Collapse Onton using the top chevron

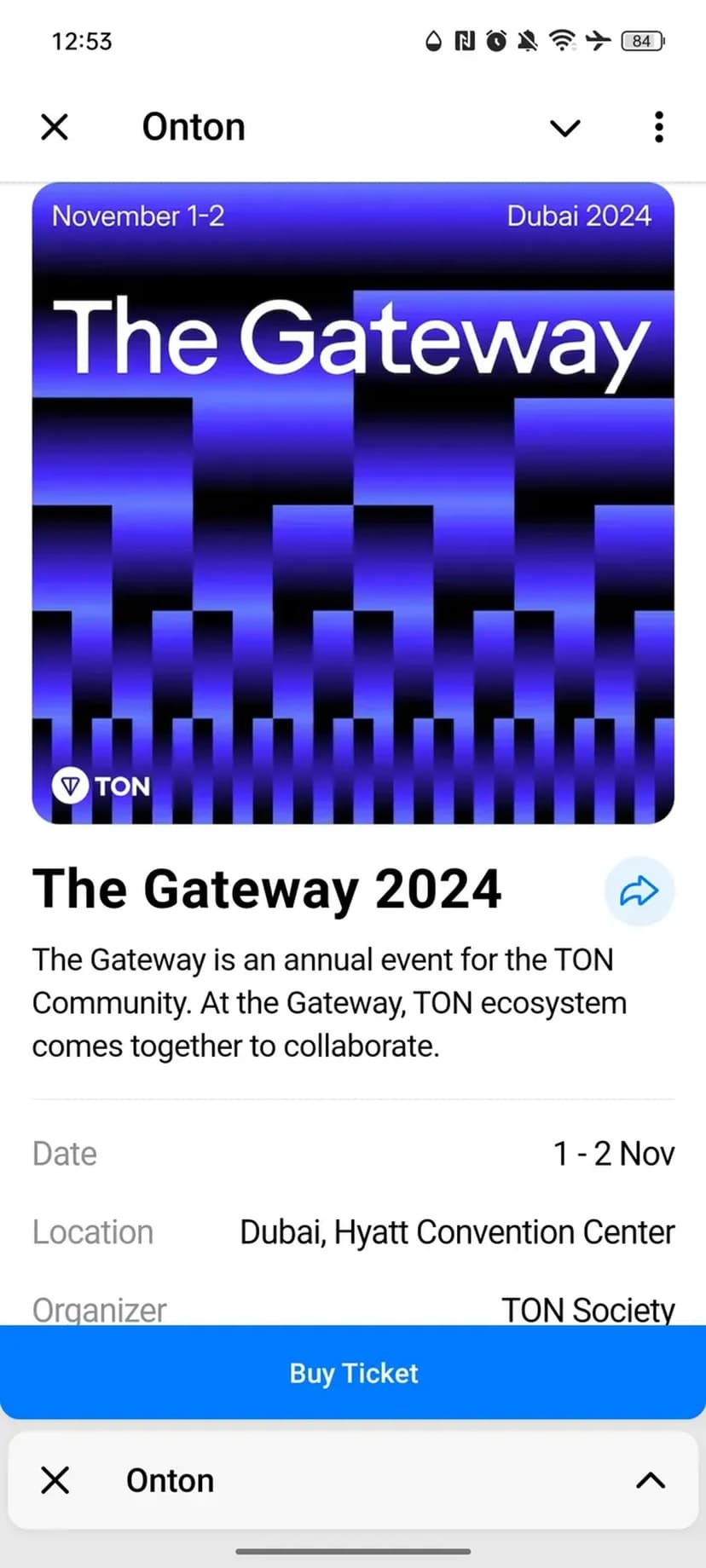pyautogui.click(x=564, y=128)
